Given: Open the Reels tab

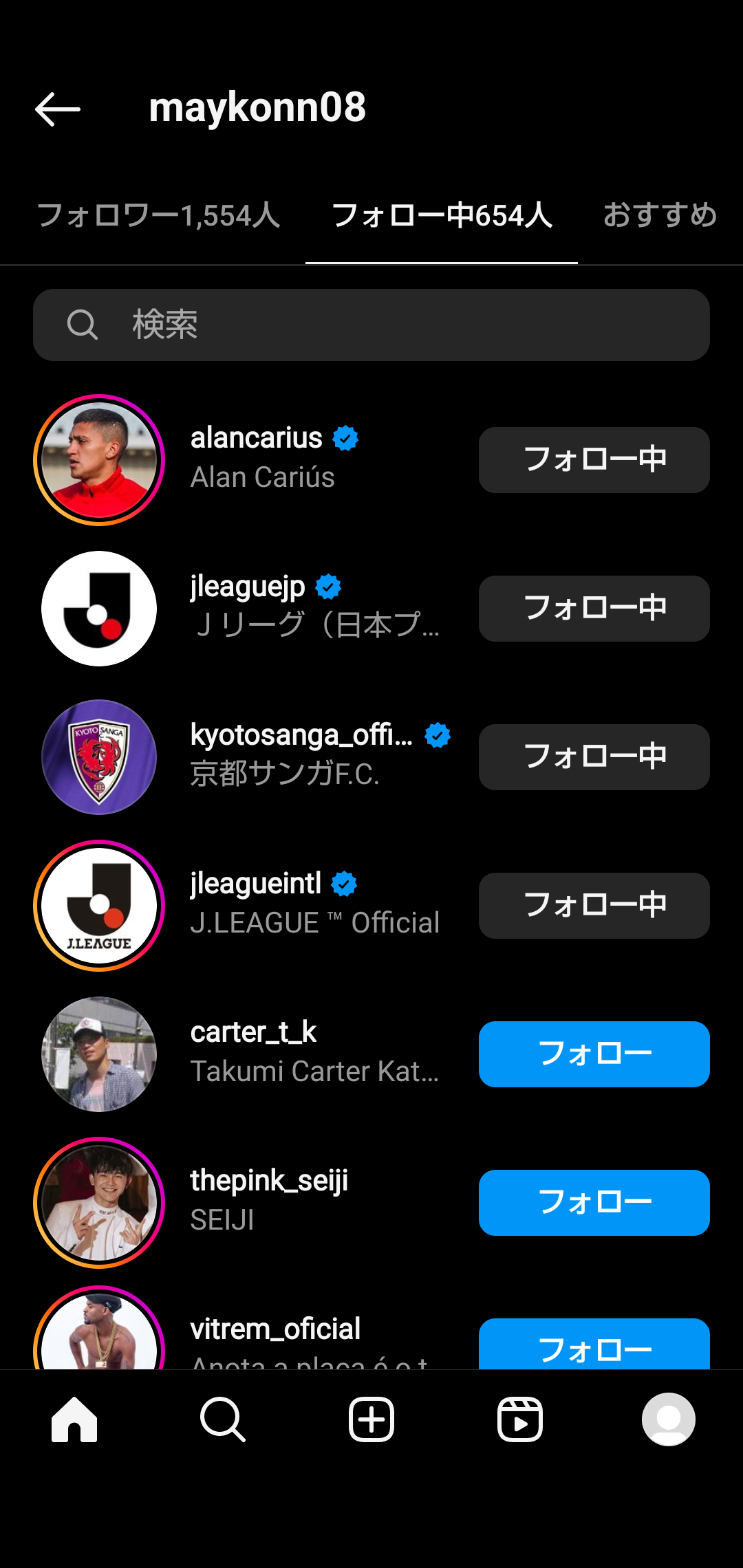Looking at the screenshot, I should [520, 1419].
